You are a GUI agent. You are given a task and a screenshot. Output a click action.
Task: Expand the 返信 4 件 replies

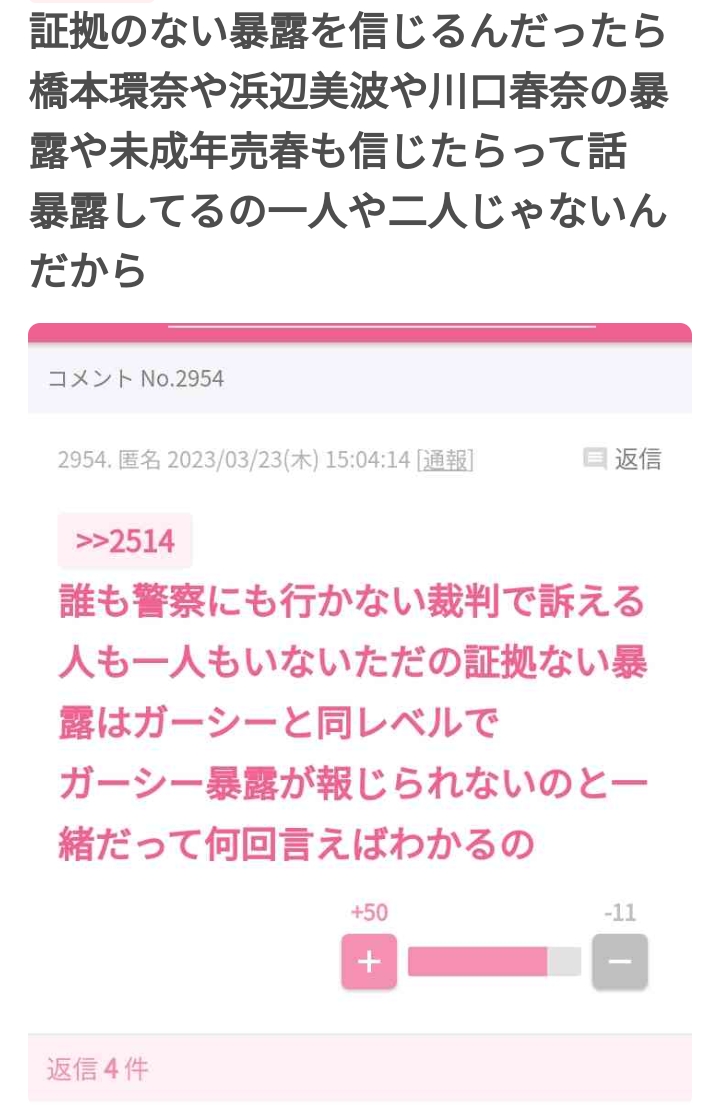point(97,1068)
